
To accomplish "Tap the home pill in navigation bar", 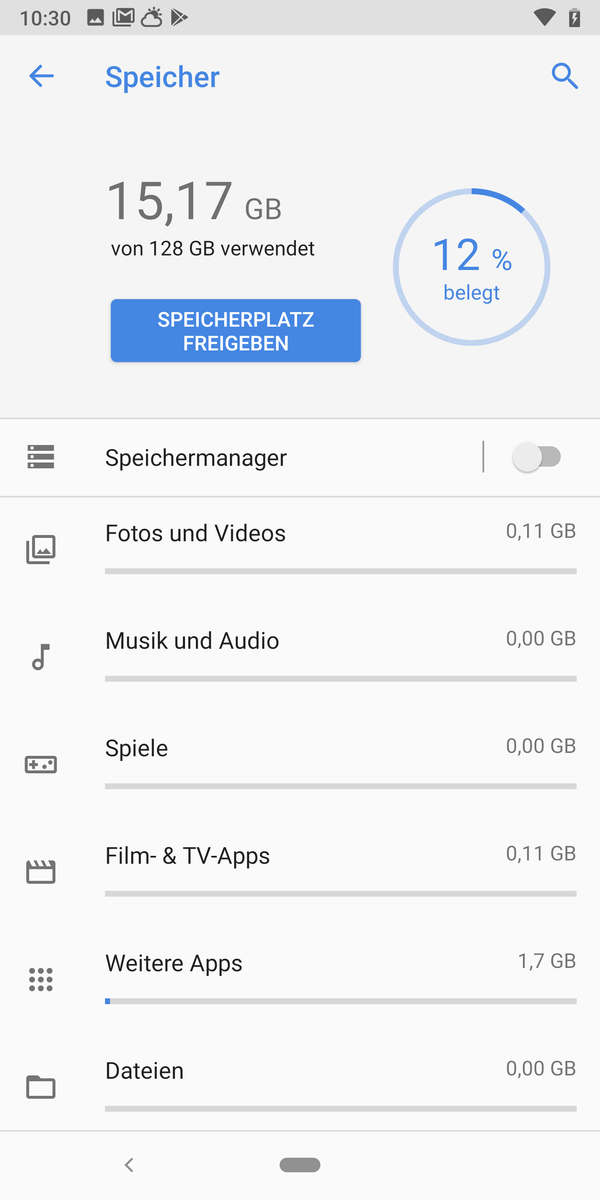I will 300,1165.
